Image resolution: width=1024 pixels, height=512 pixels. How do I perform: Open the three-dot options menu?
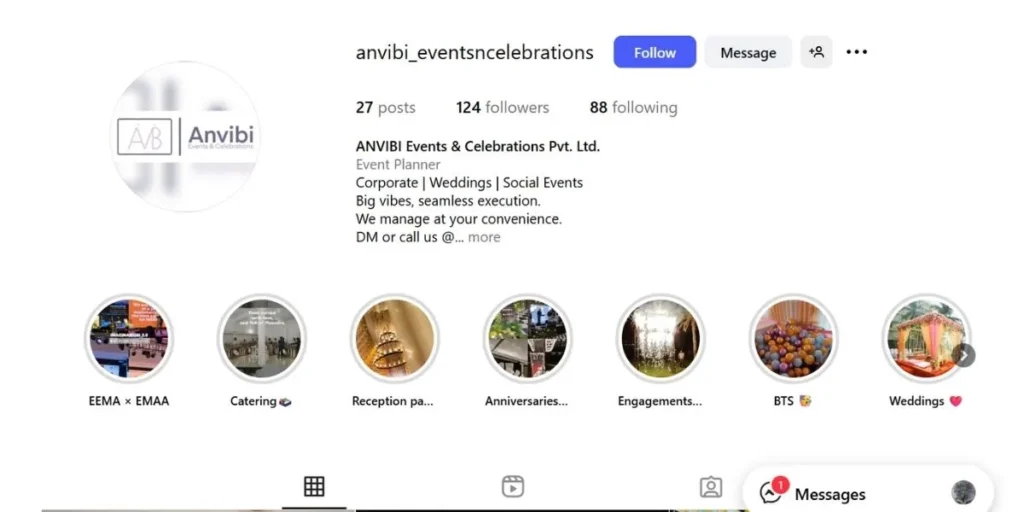[857, 52]
